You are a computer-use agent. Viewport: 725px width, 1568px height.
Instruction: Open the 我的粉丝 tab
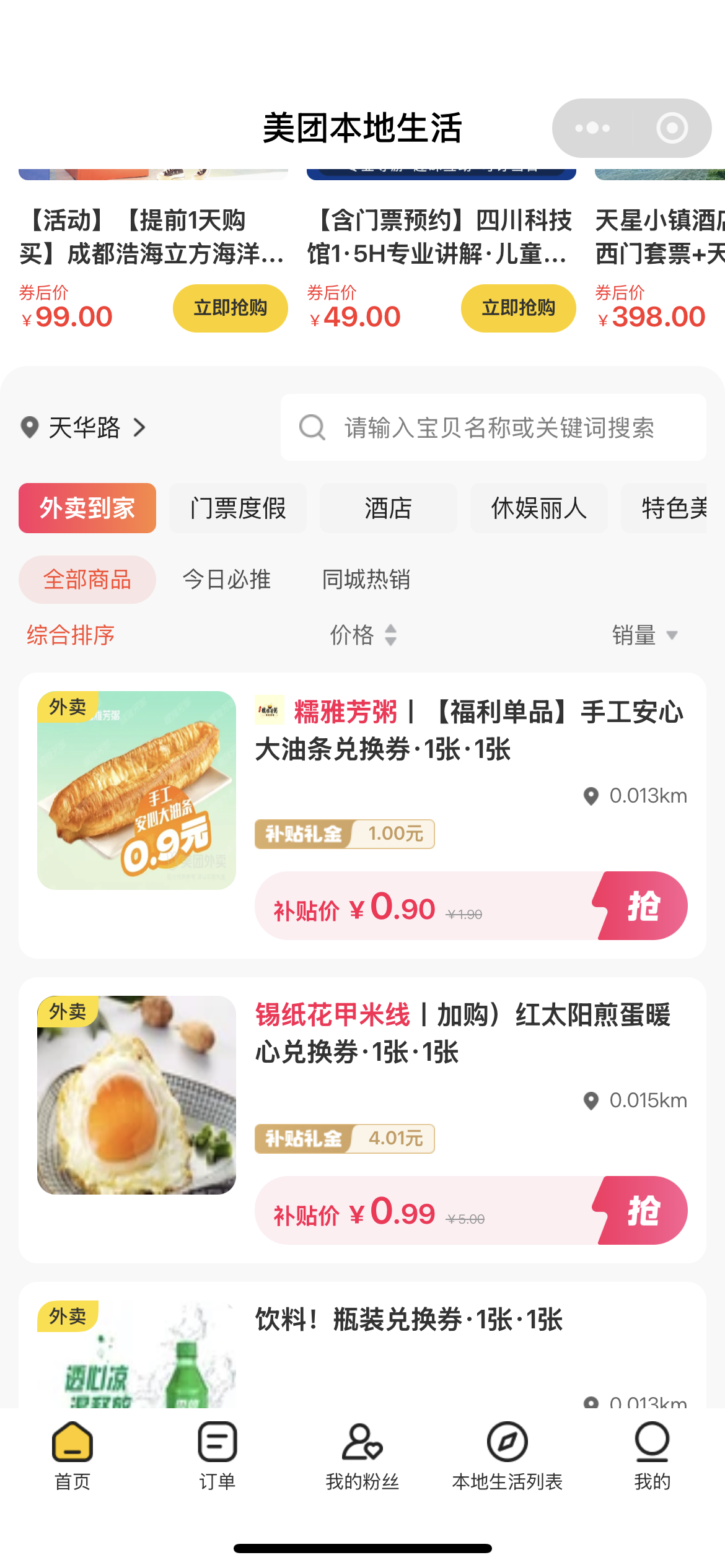click(362, 1455)
